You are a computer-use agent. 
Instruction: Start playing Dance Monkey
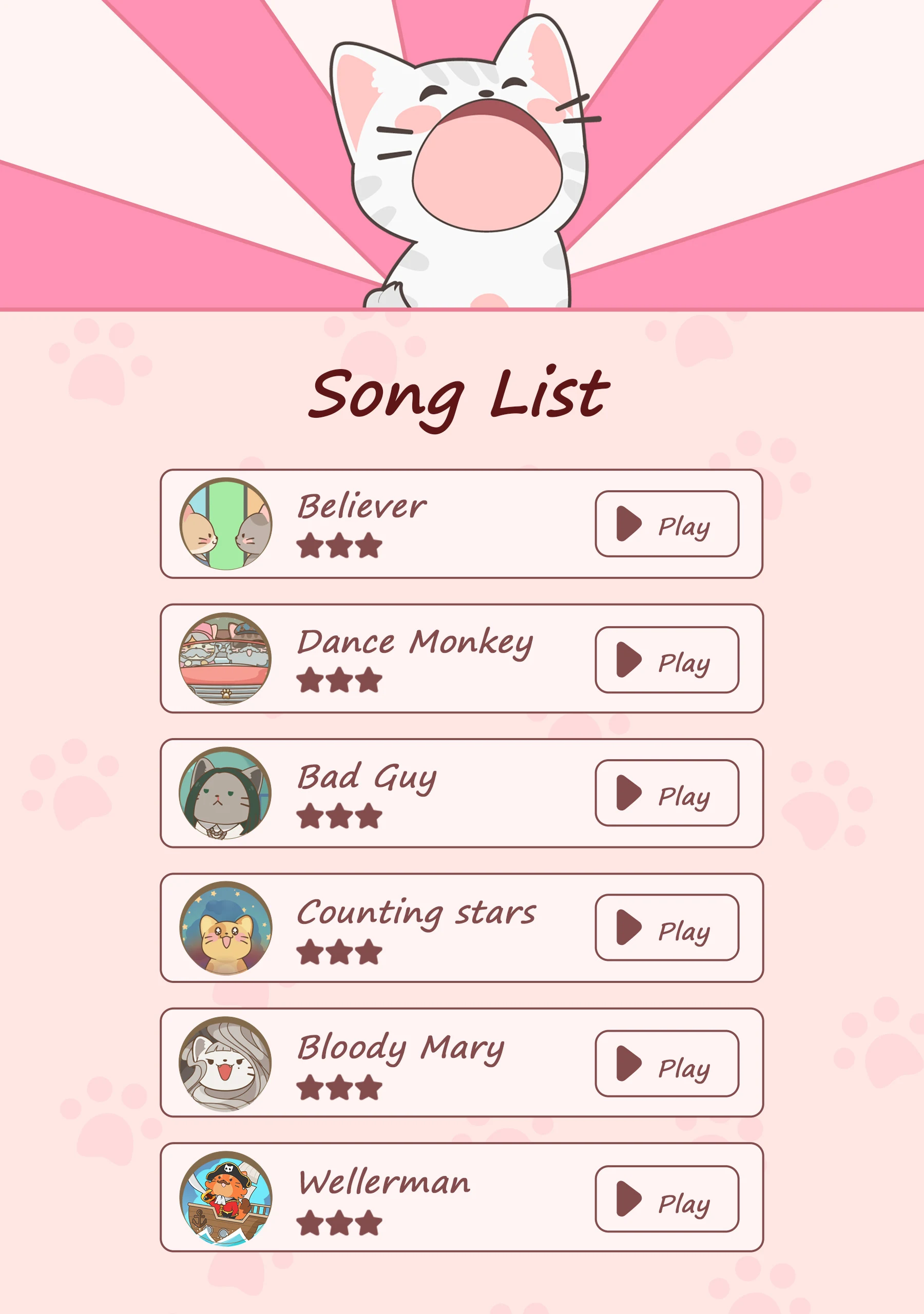[667, 660]
